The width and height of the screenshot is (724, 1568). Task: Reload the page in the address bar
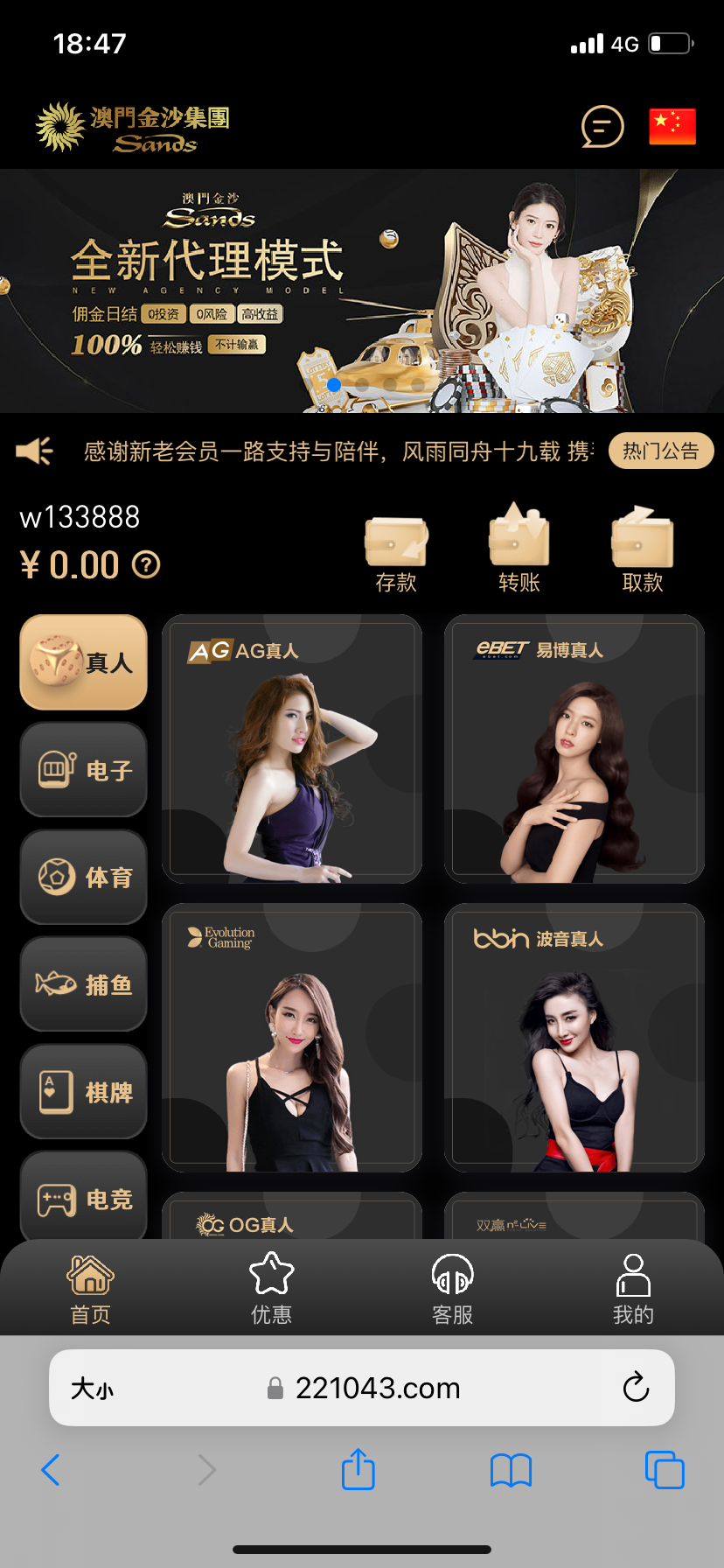point(636,1387)
